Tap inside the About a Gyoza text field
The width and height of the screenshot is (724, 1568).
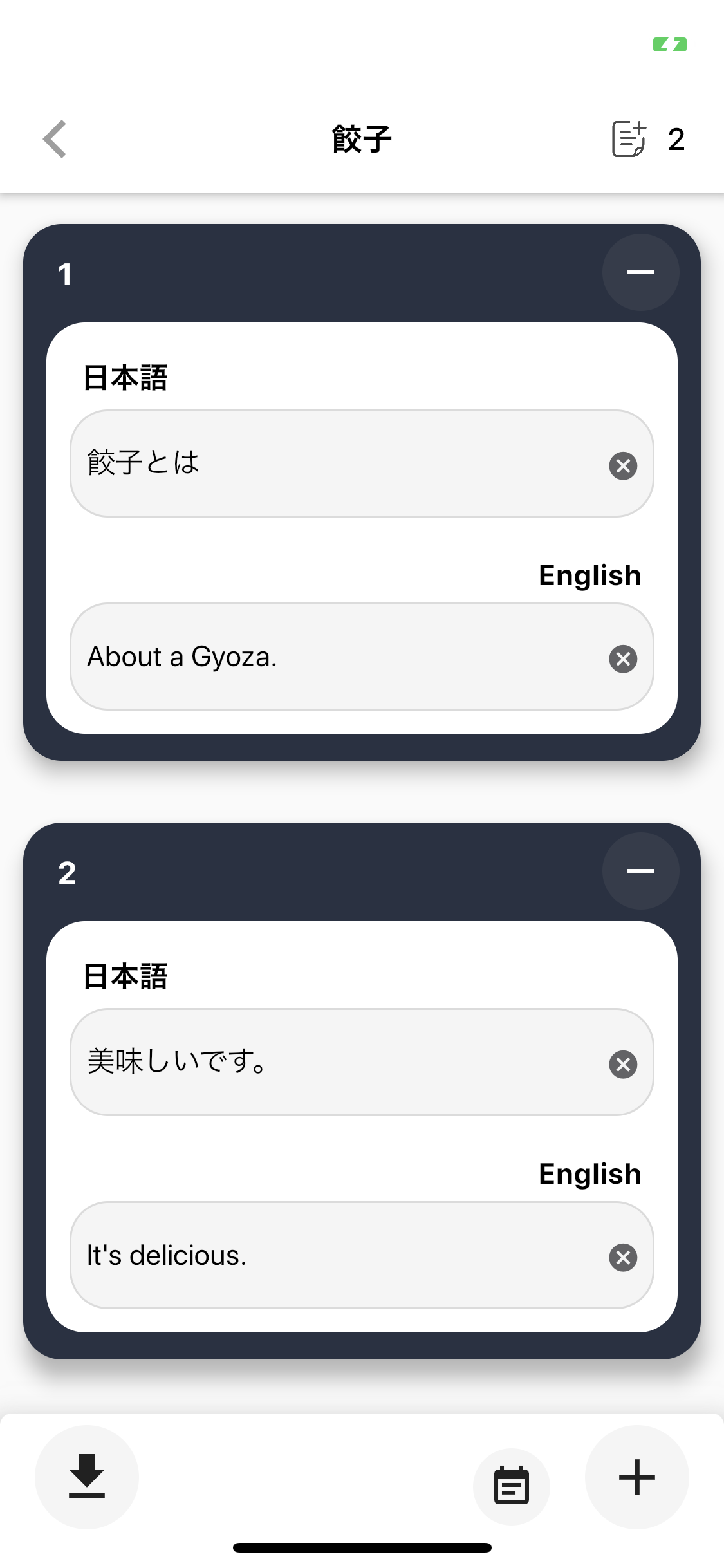(x=322, y=657)
